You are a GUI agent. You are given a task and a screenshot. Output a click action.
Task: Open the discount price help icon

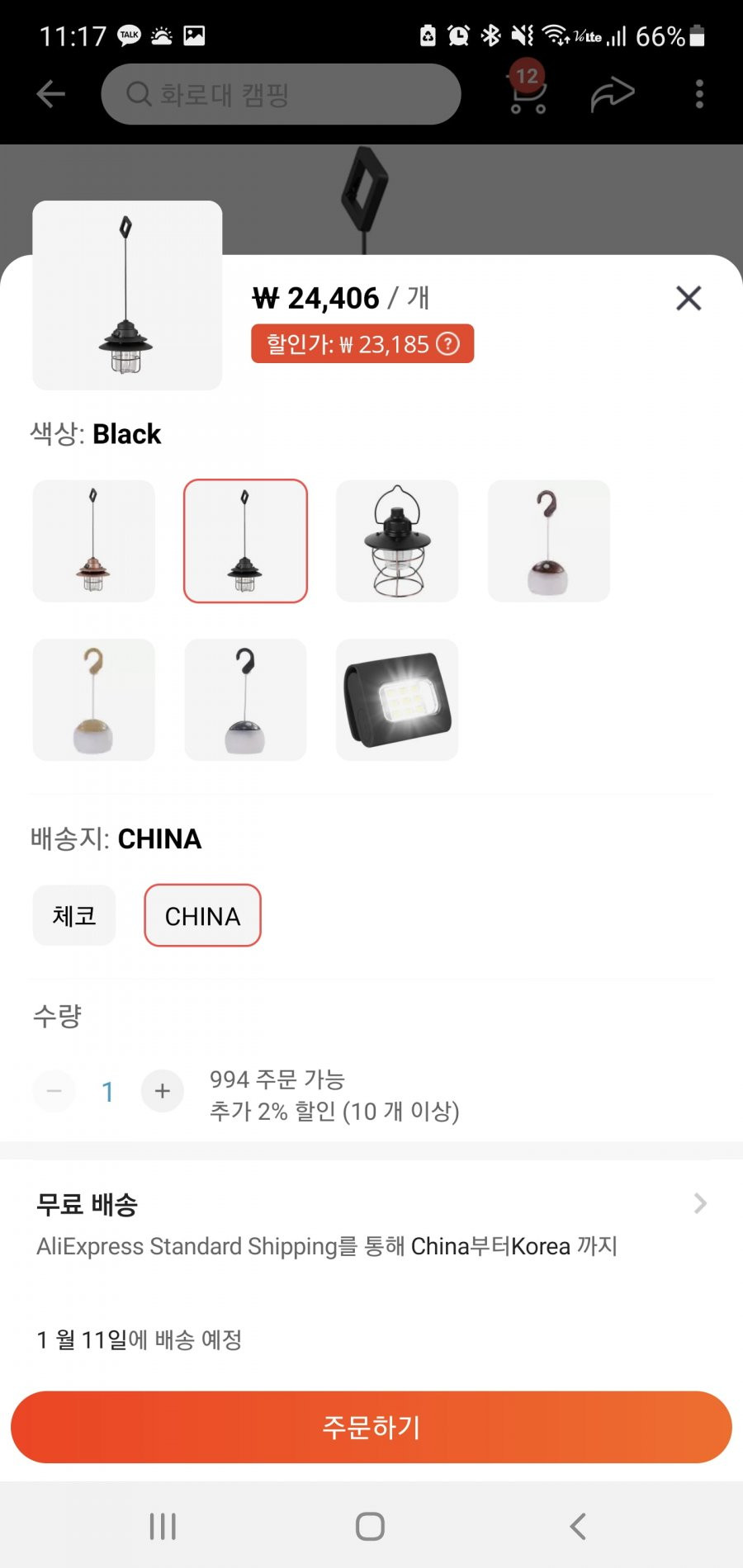point(448,343)
